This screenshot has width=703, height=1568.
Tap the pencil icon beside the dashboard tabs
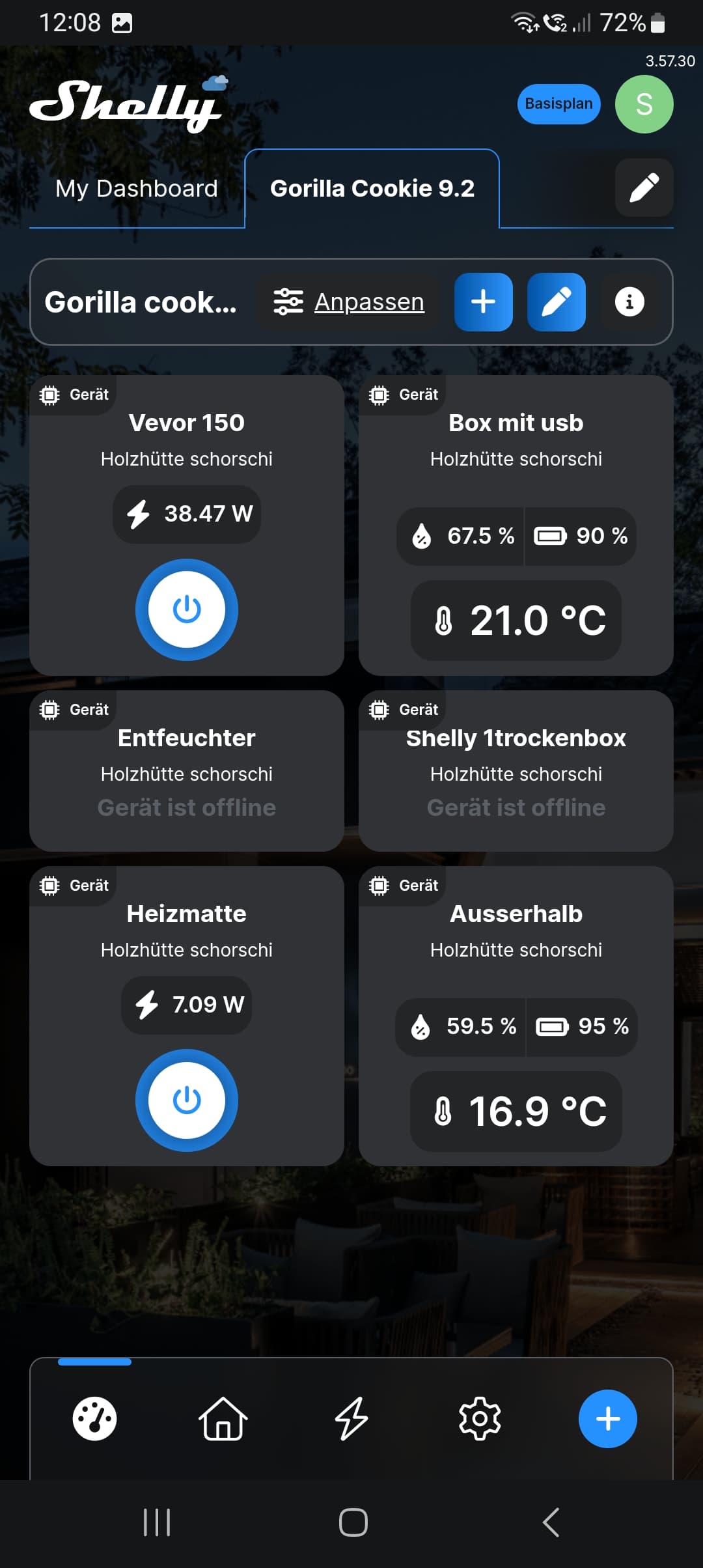click(x=644, y=188)
